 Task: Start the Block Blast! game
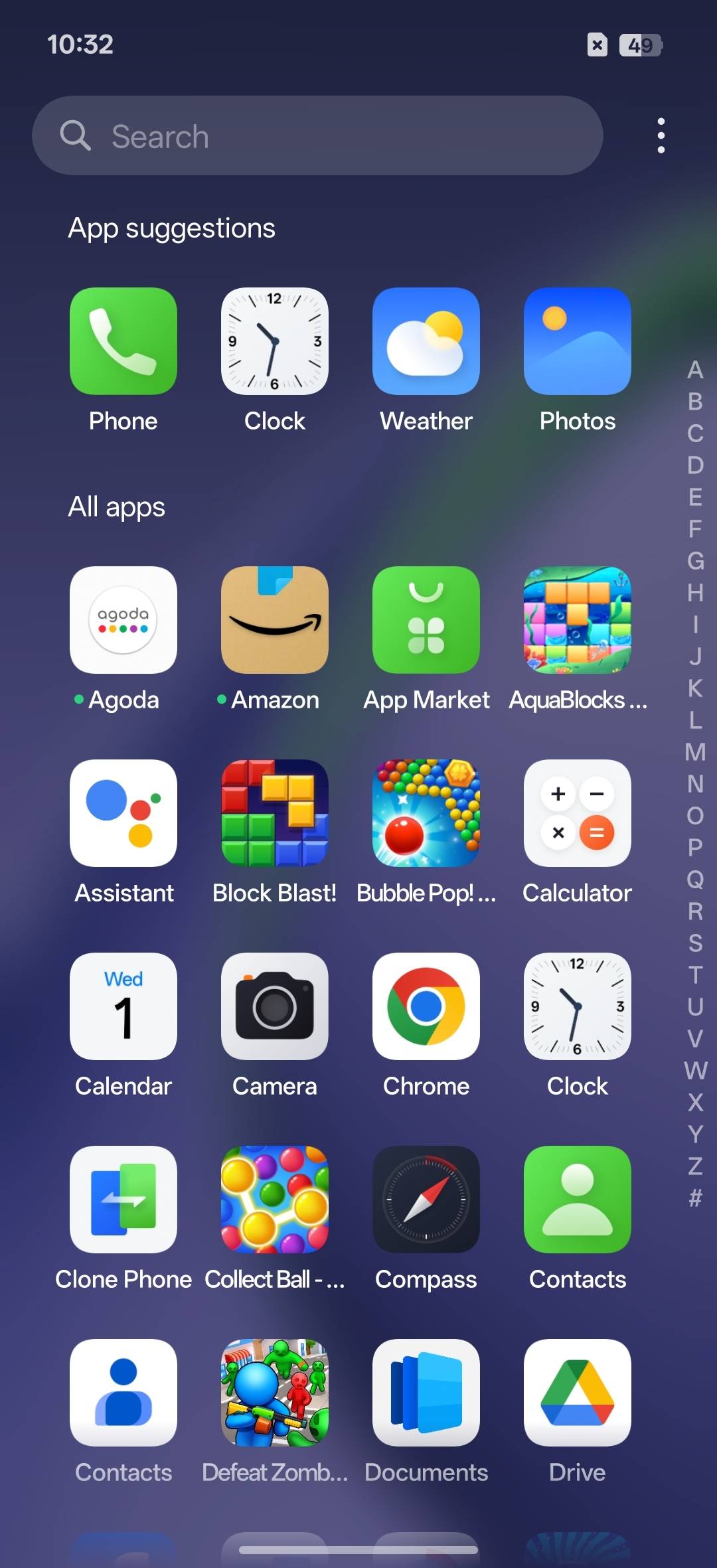[x=275, y=813]
